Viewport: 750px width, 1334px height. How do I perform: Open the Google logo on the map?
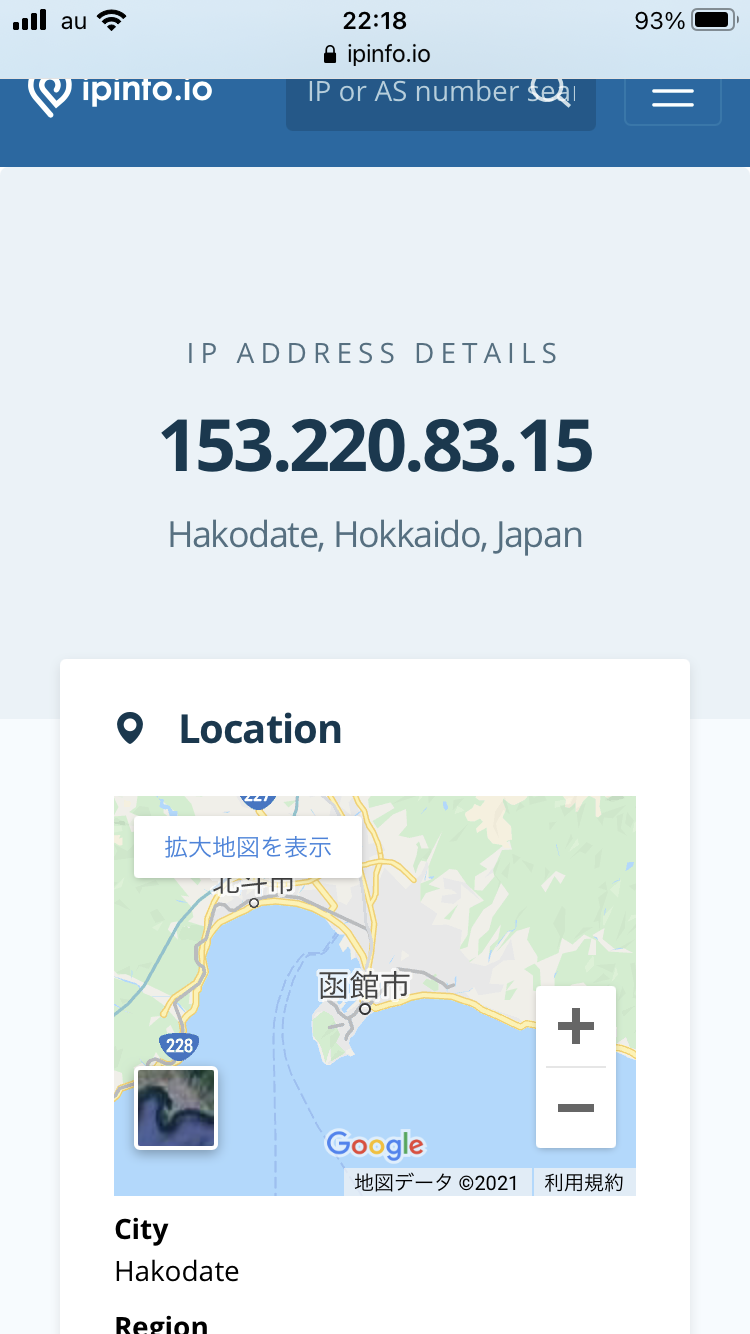[375, 1145]
